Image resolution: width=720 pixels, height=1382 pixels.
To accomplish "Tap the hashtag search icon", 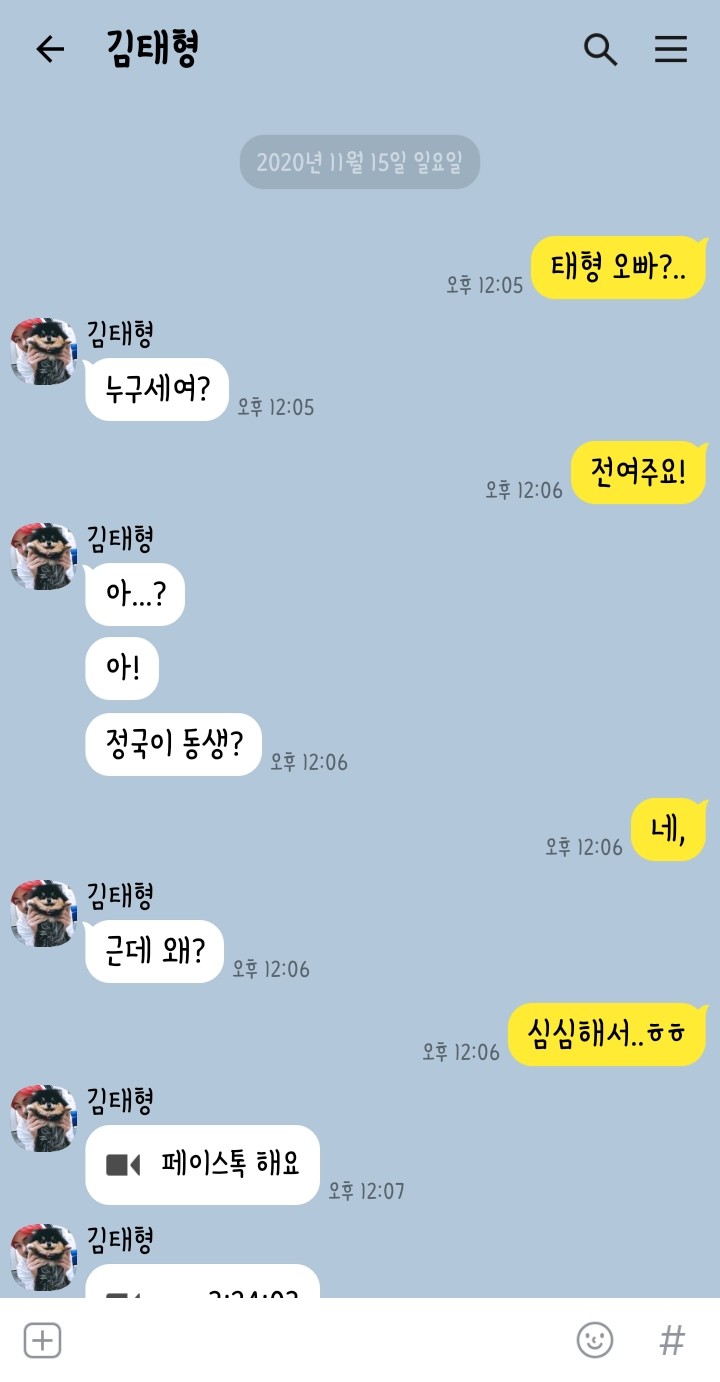I will coord(672,1340).
